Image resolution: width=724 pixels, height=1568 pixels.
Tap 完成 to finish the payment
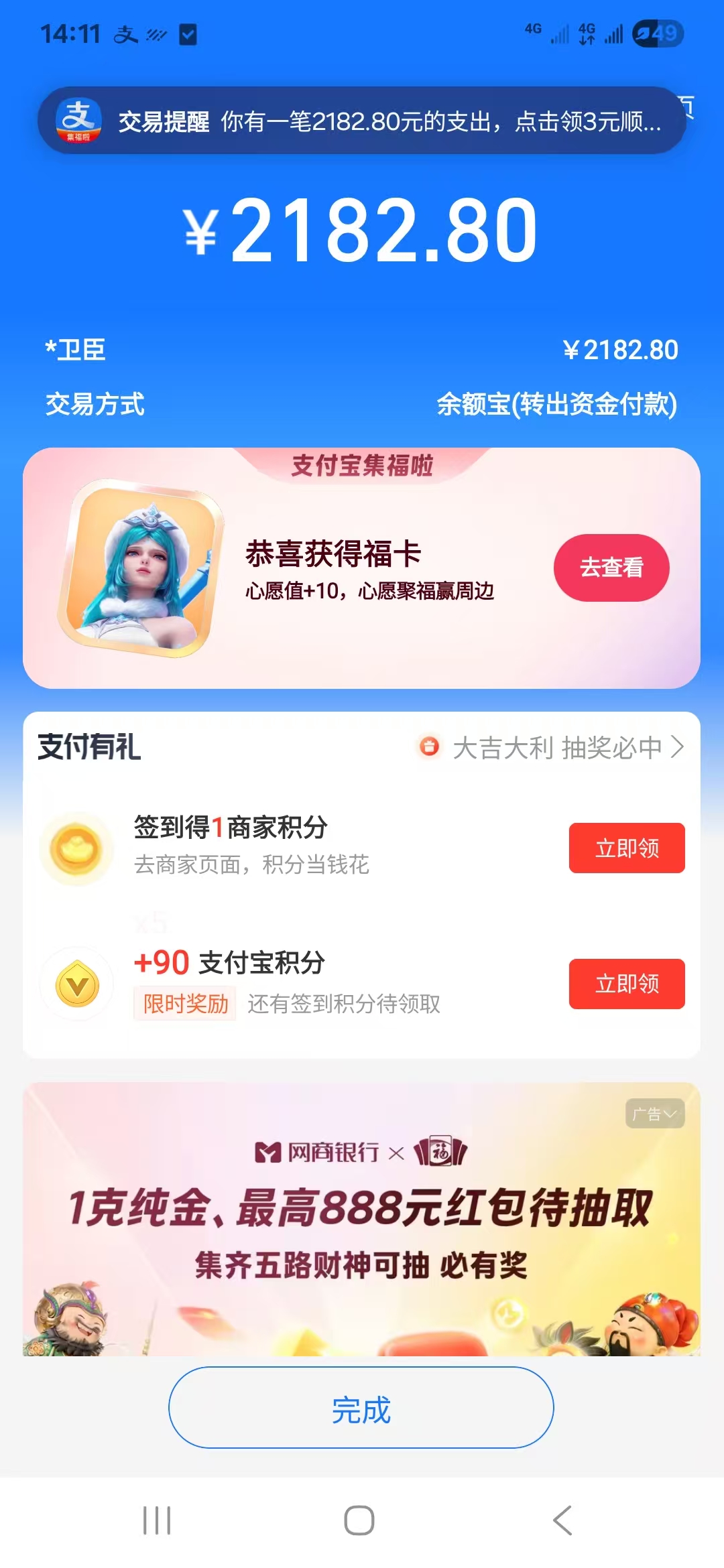[361, 1408]
